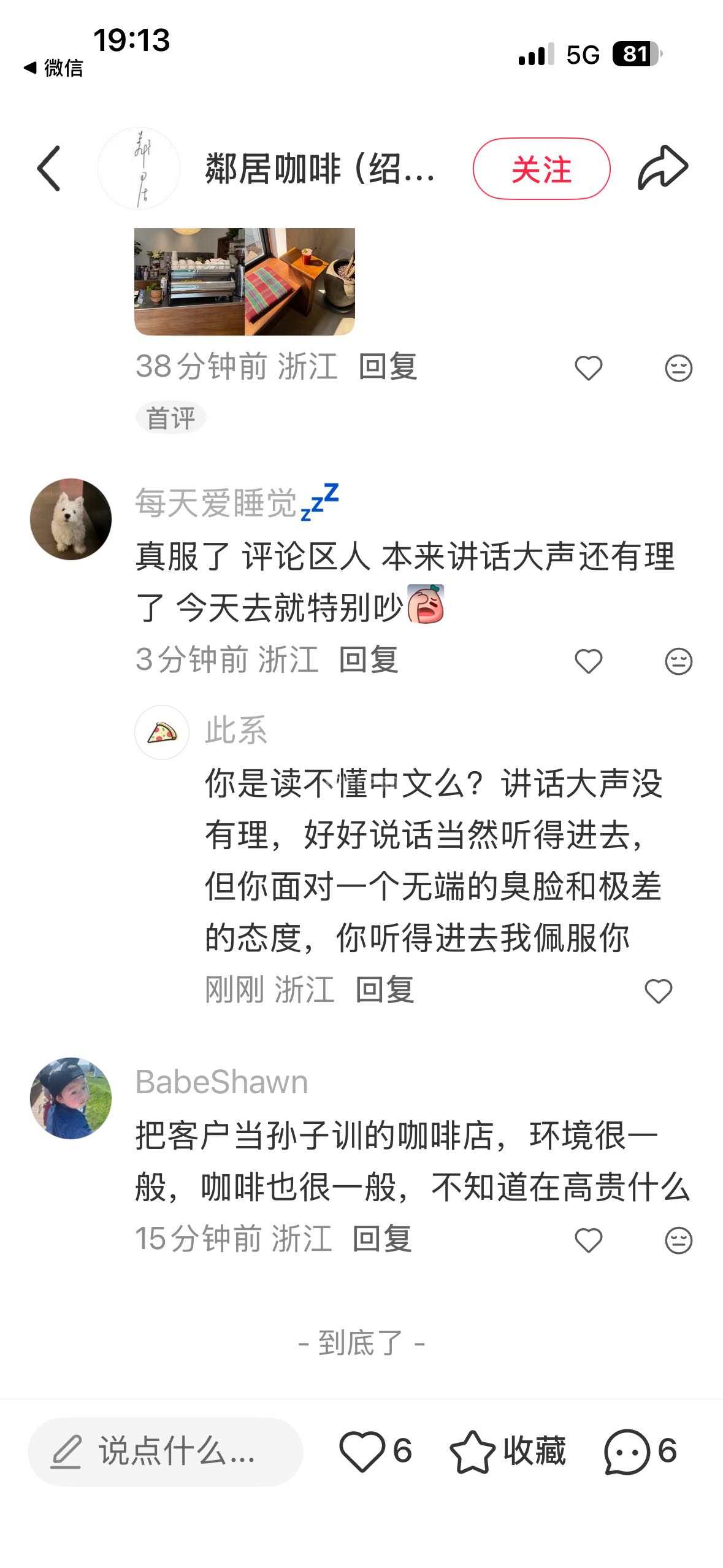Reply to the comment from 38分钟前

(x=388, y=367)
